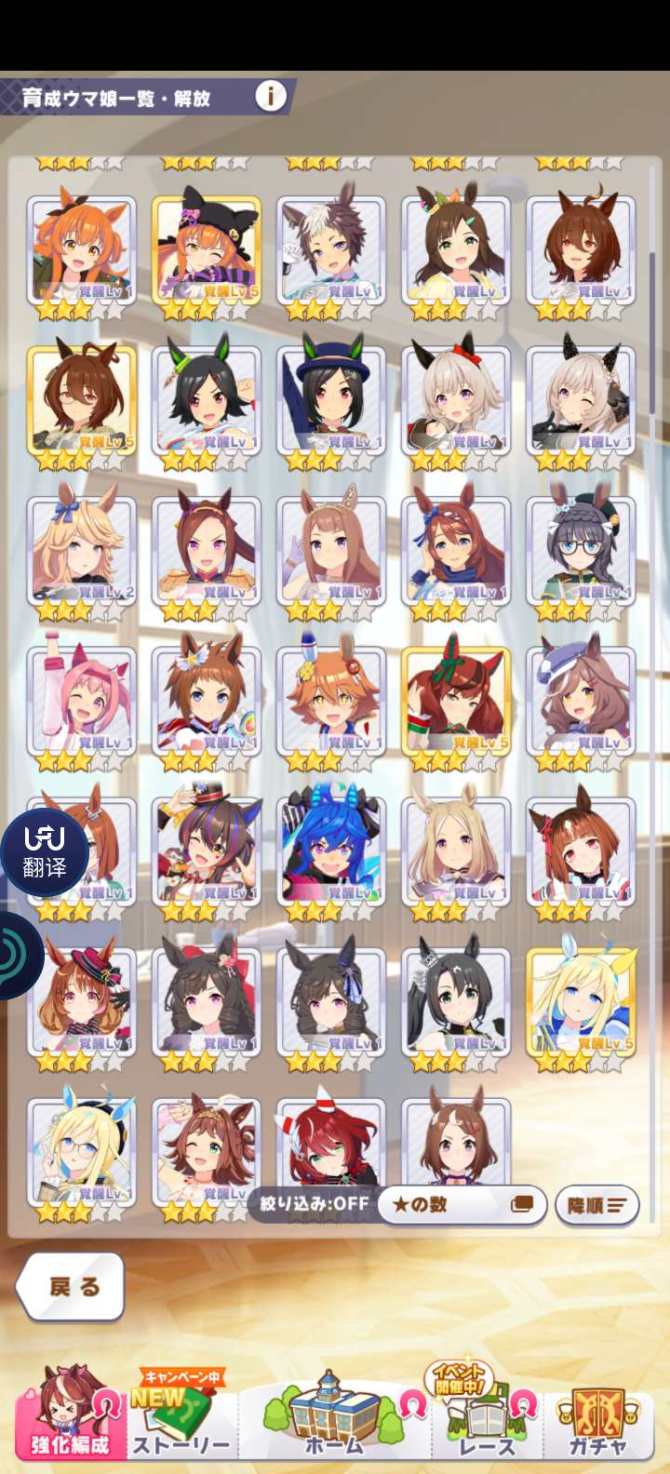The image size is (670, 1474).
Task: Select the black cat hood character card
Action: (x=206, y=250)
